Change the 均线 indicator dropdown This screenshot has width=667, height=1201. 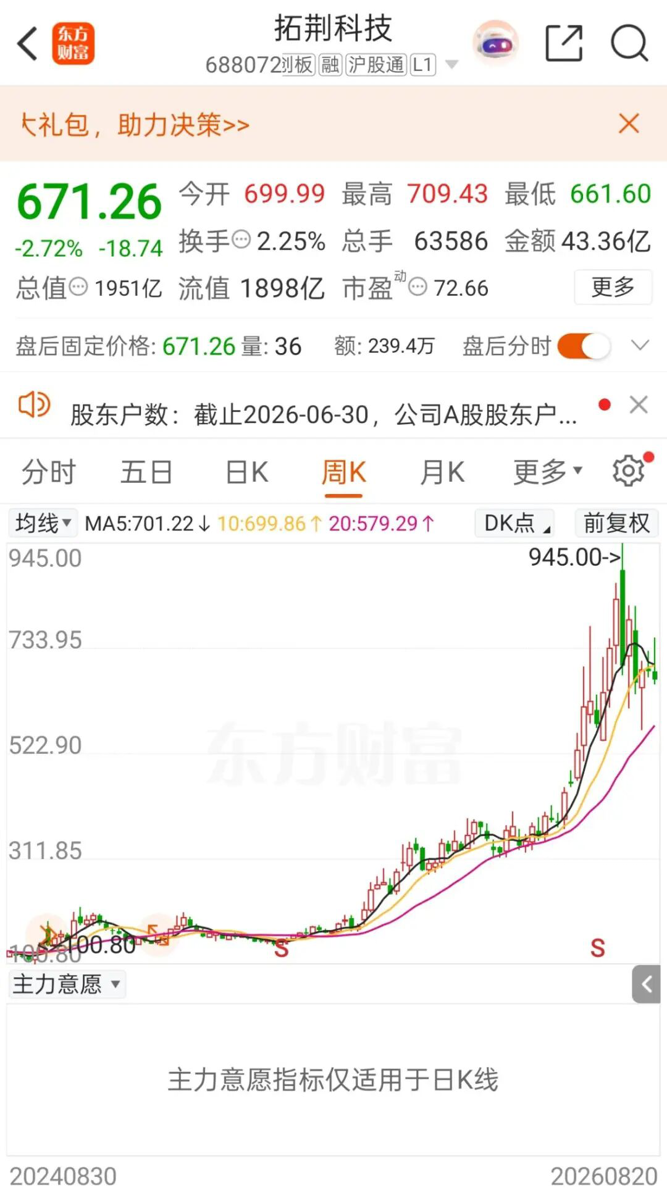tap(43, 523)
